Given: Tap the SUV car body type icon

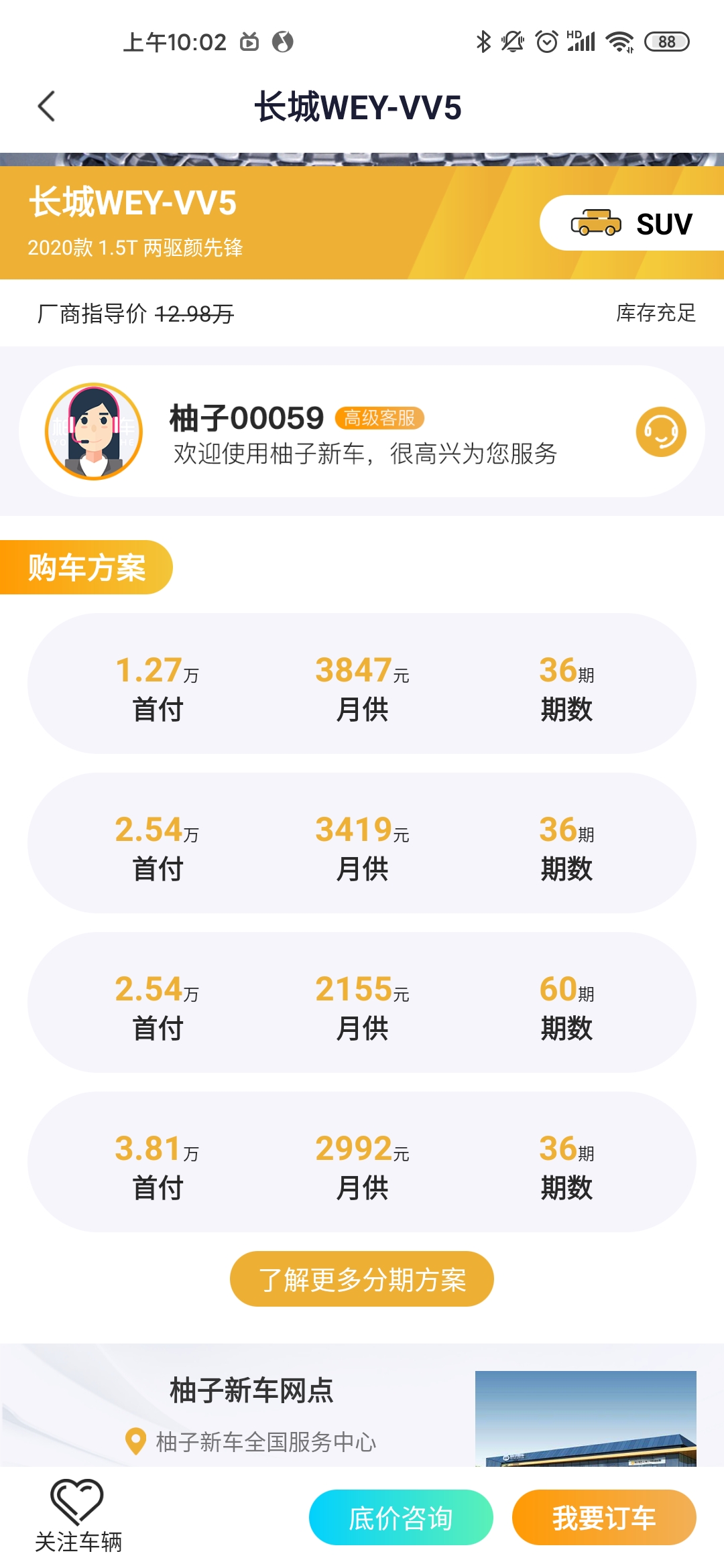Looking at the screenshot, I should [x=594, y=222].
